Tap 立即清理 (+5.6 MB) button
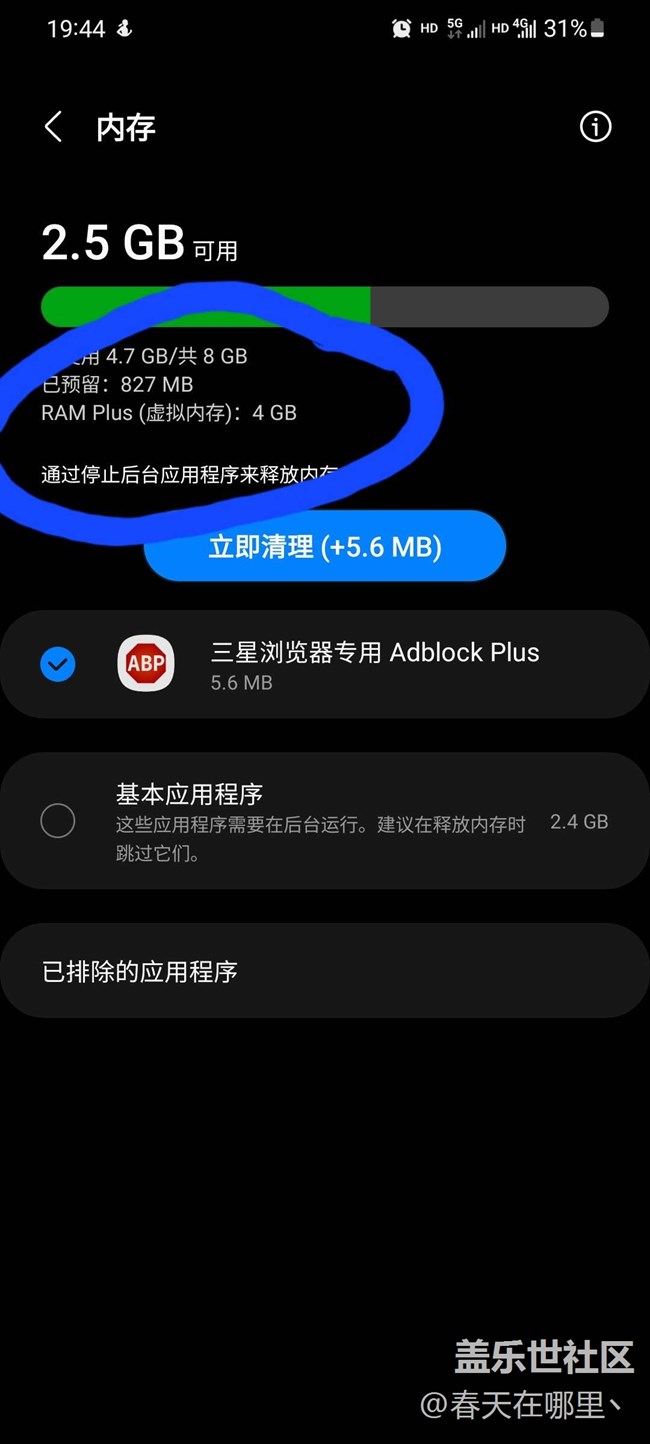The width and height of the screenshot is (650, 1444). pos(325,547)
